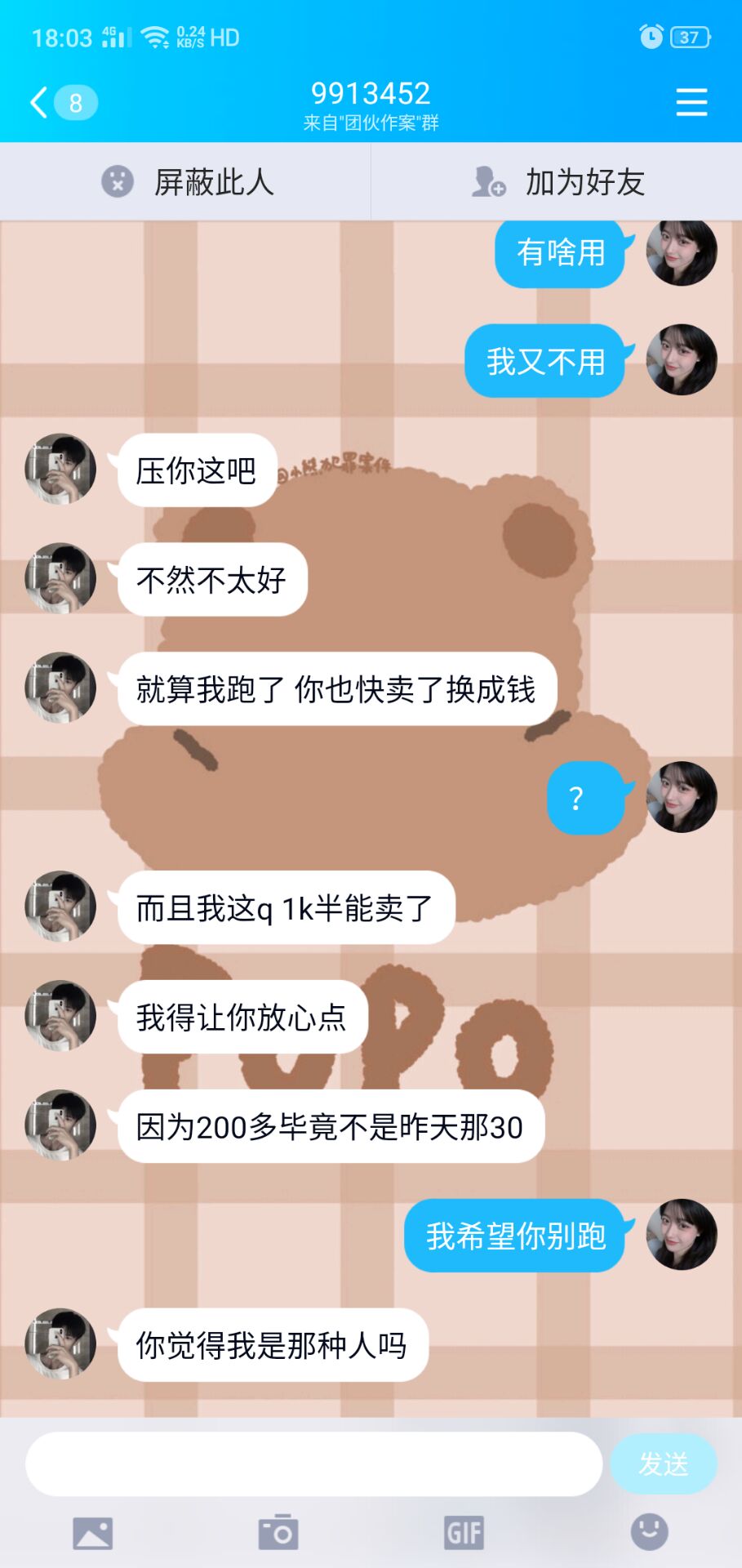Focus the message text field

pyautogui.click(x=314, y=1464)
